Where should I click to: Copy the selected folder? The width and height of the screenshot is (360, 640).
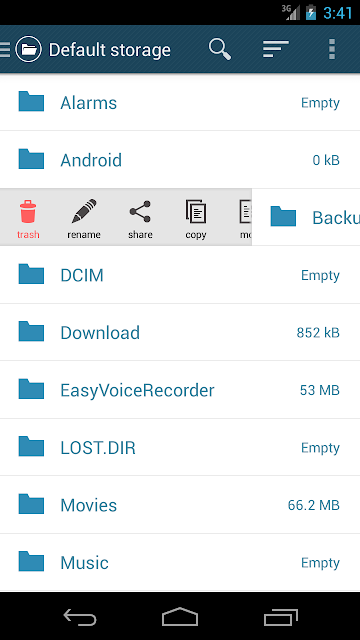[x=196, y=219]
